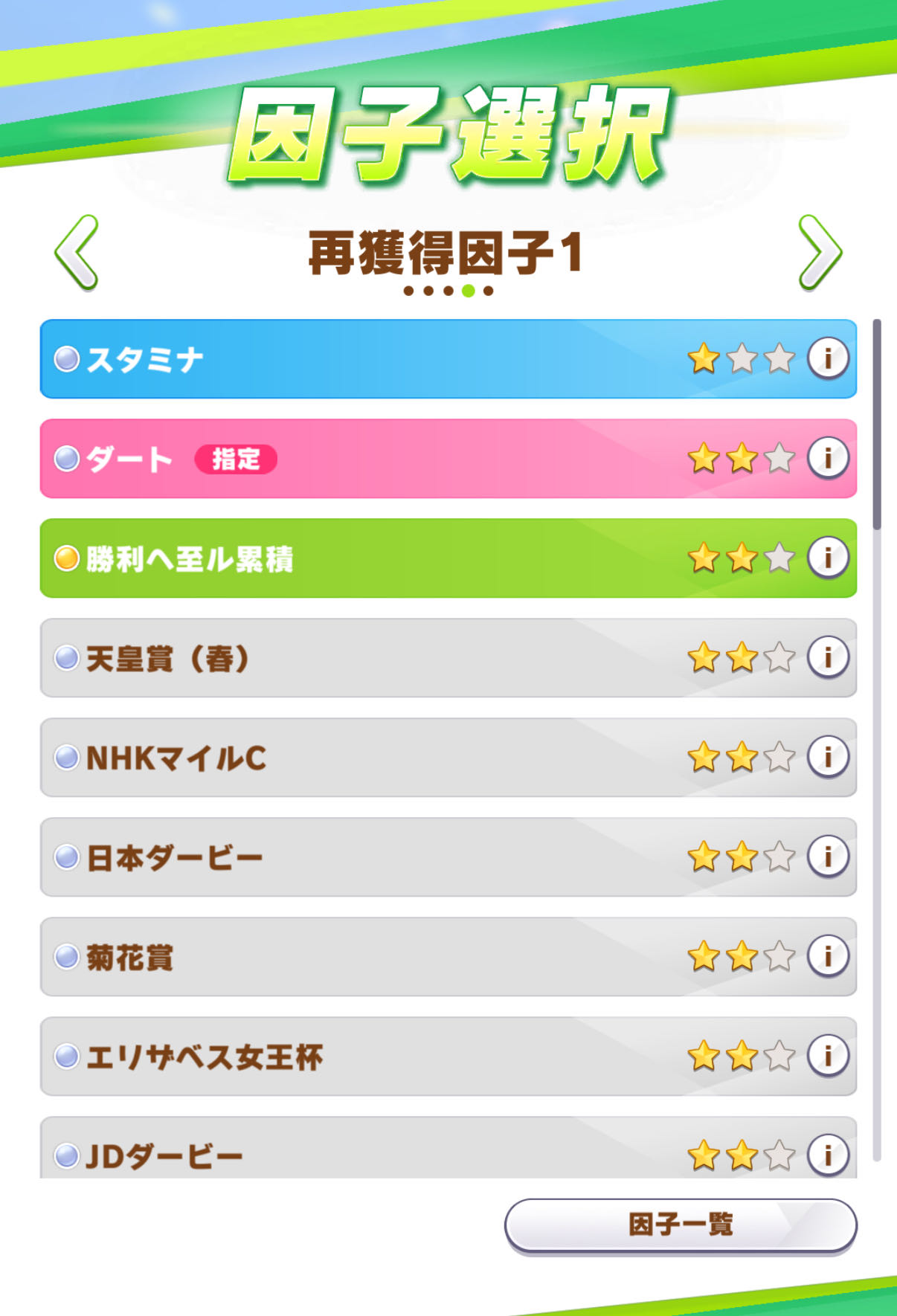The height and width of the screenshot is (1316, 897).
Task: Open info for 菊花賞
Action: 828,956
